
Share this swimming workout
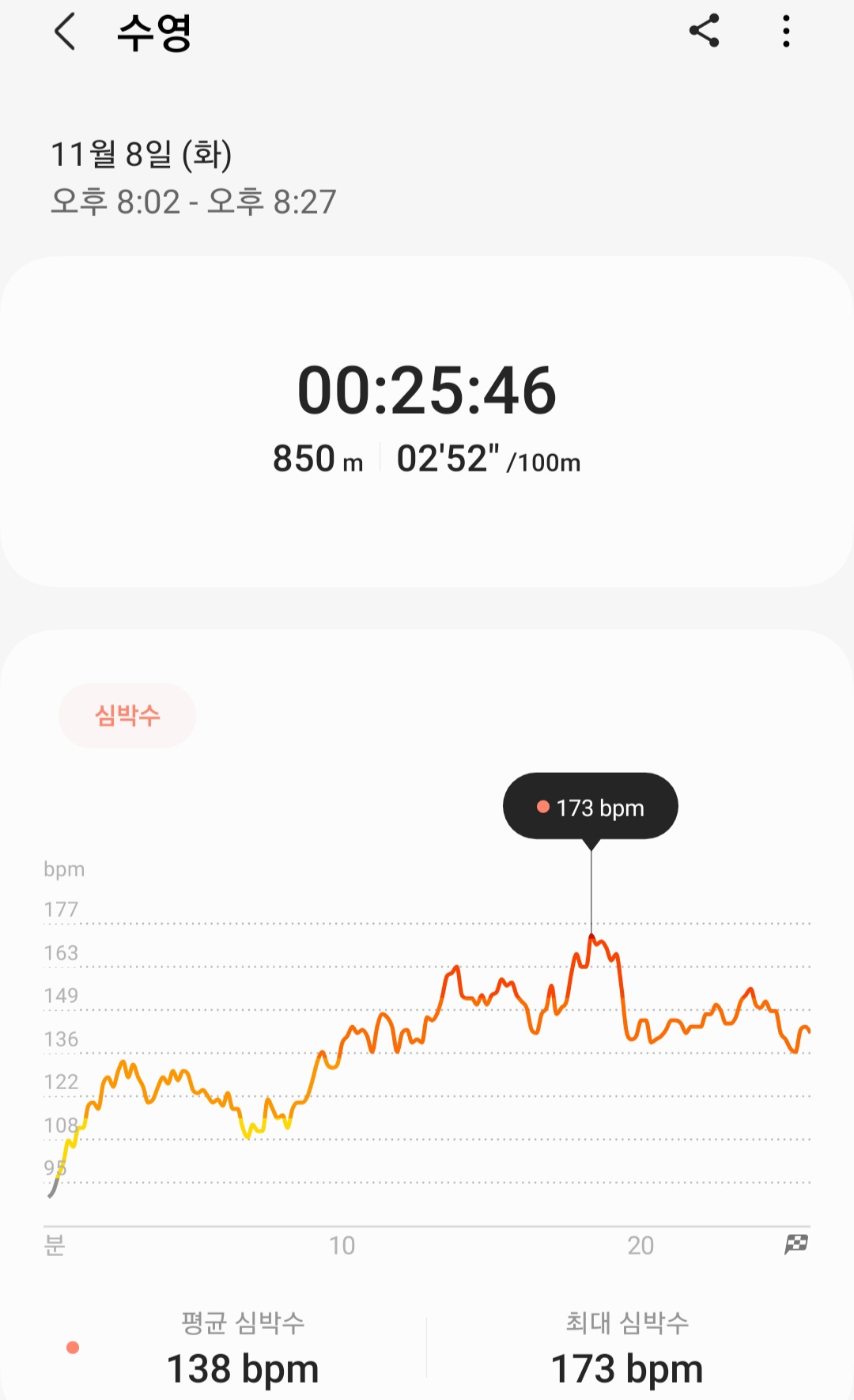point(704,31)
